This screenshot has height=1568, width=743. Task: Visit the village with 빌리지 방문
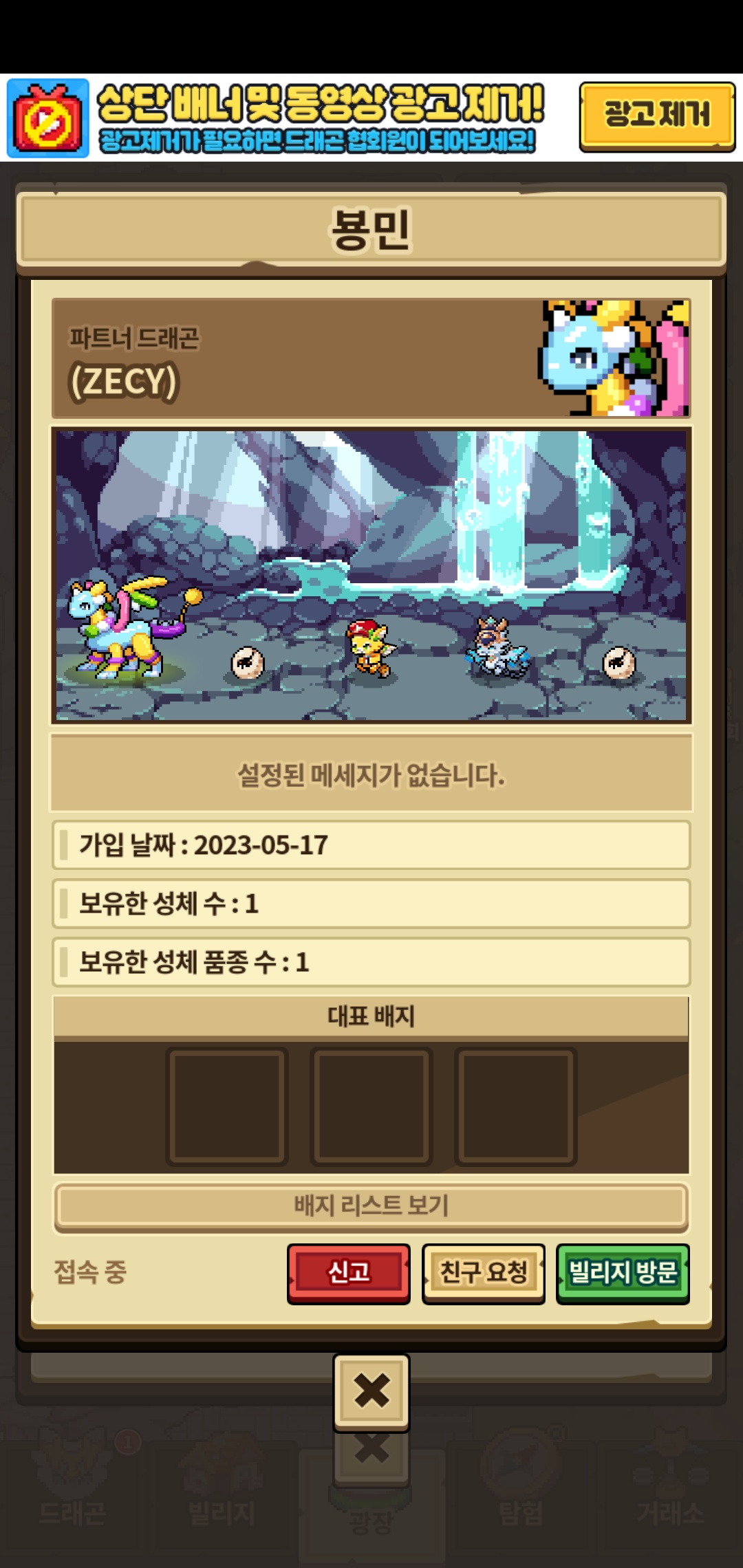[x=623, y=1272]
